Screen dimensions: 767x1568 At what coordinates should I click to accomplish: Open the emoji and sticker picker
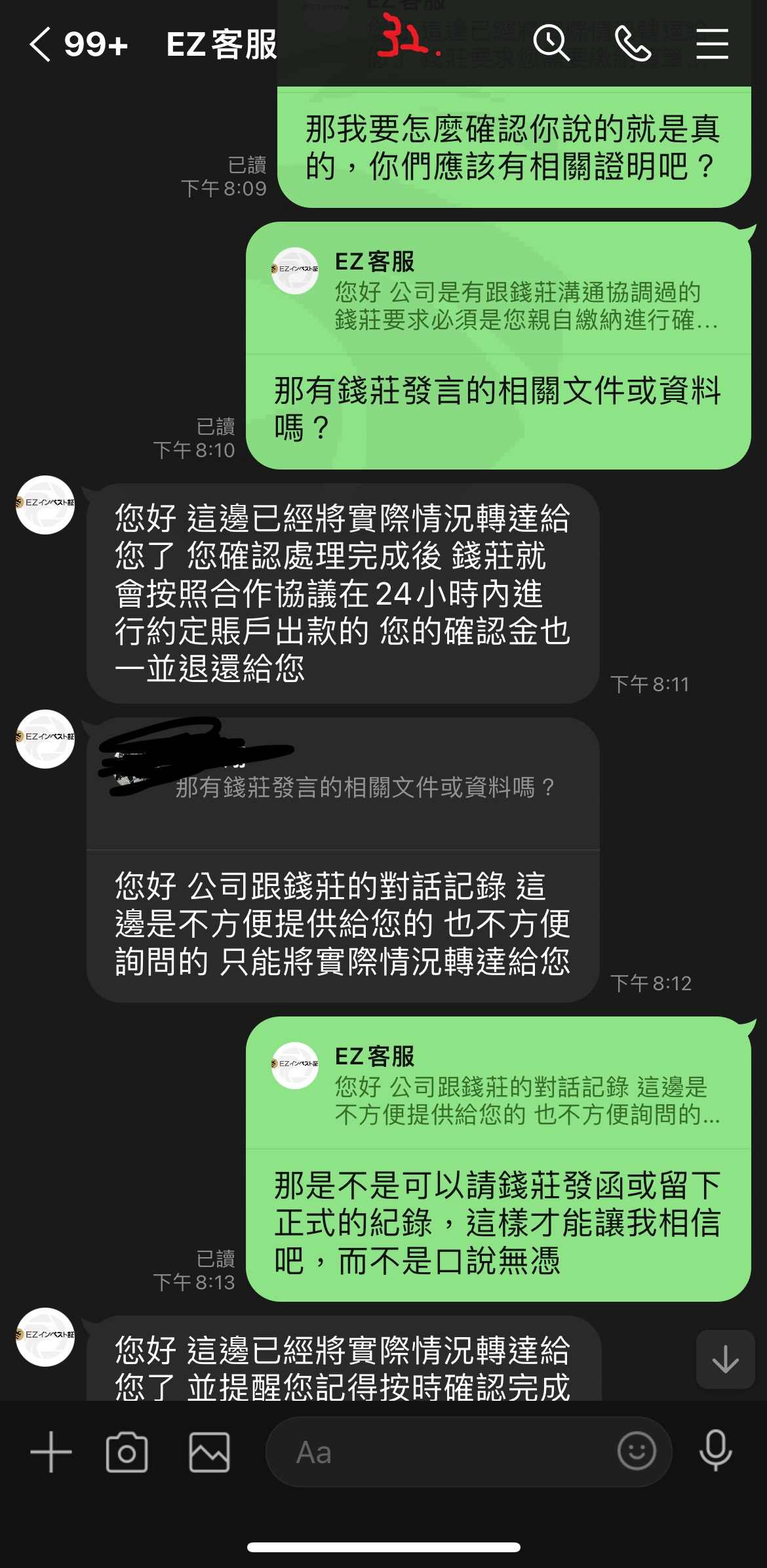637,1451
